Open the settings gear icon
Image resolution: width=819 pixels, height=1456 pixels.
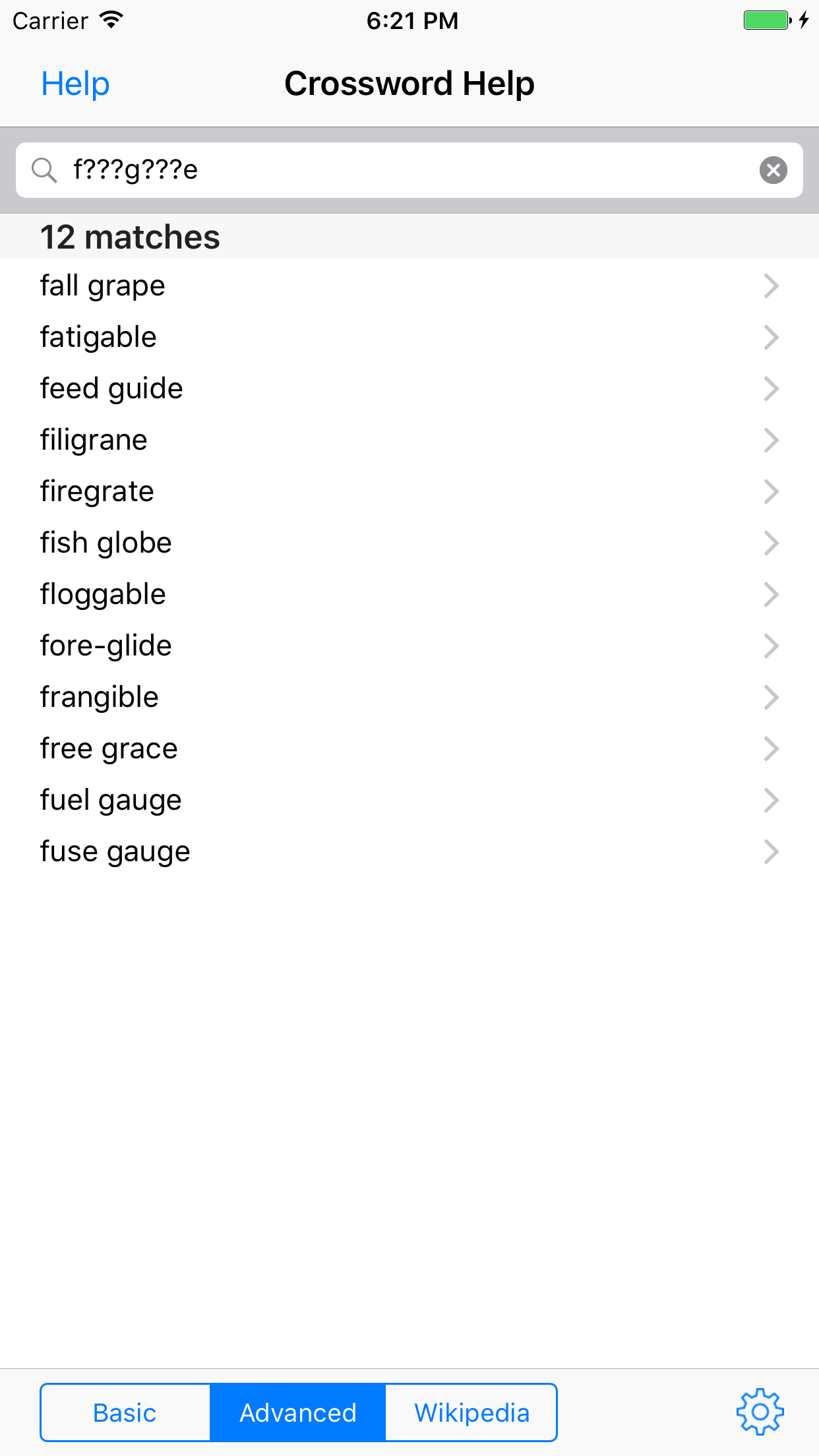point(760,1411)
